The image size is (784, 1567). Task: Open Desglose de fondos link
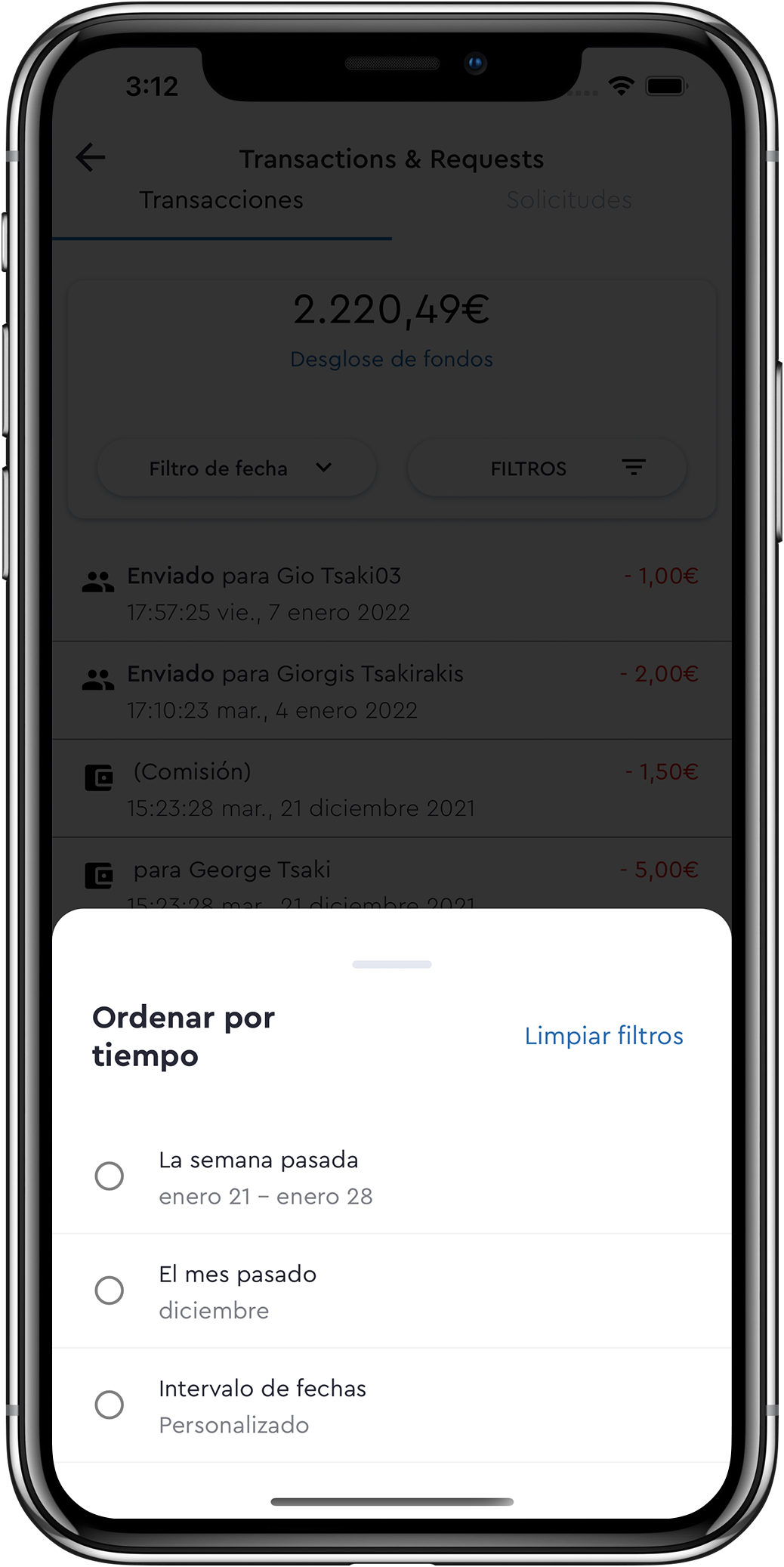point(391,359)
